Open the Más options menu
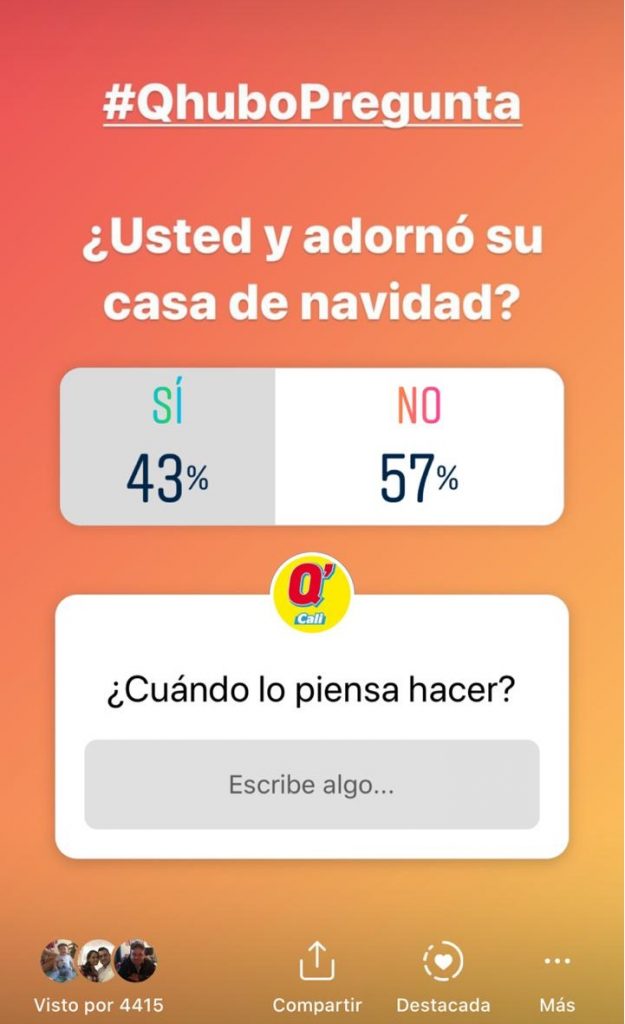 pos(557,974)
